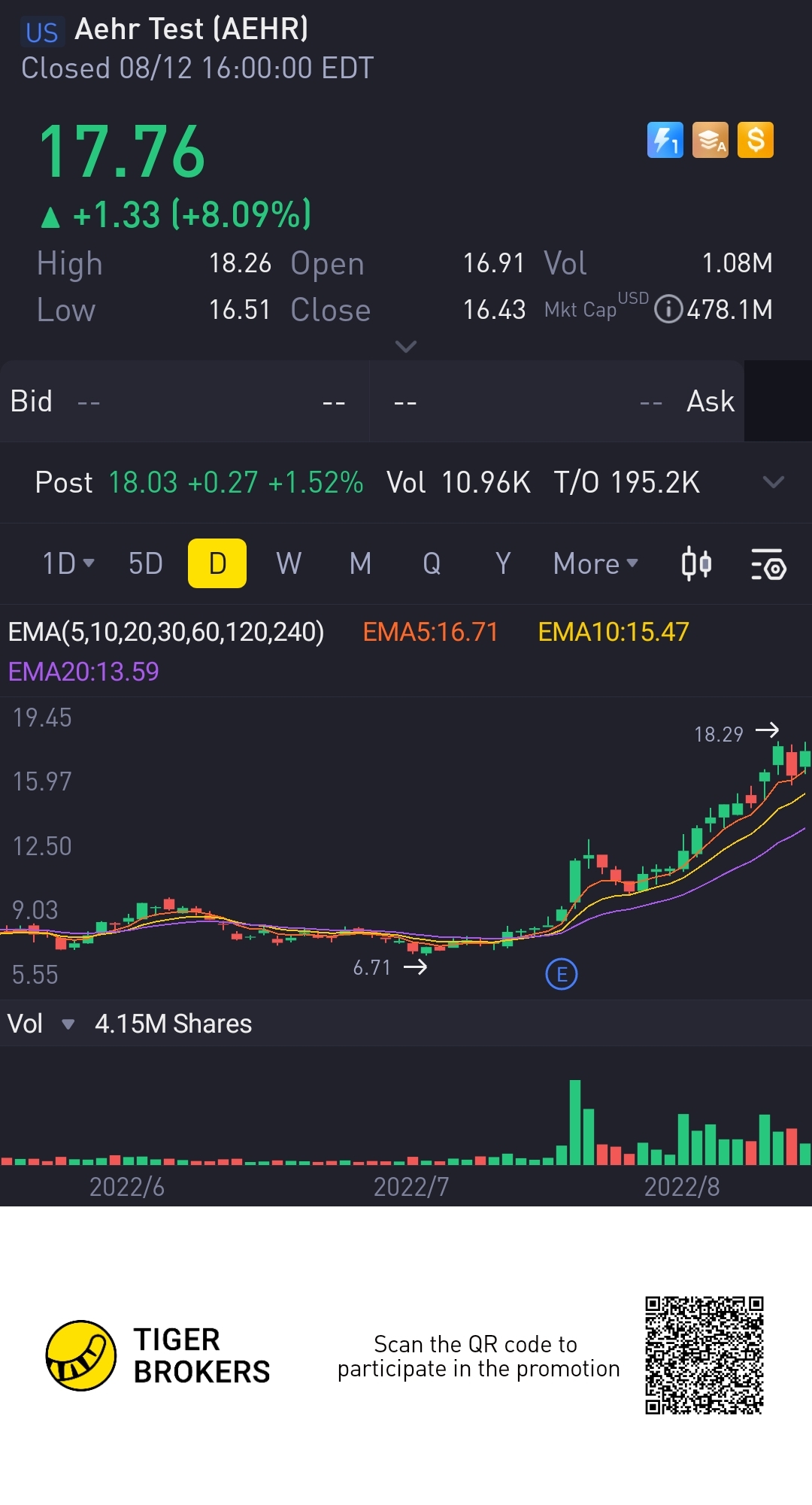Change chart type via candlestick icon
The height and width of the screenshot is (1505, 812).
click(696, 563)
